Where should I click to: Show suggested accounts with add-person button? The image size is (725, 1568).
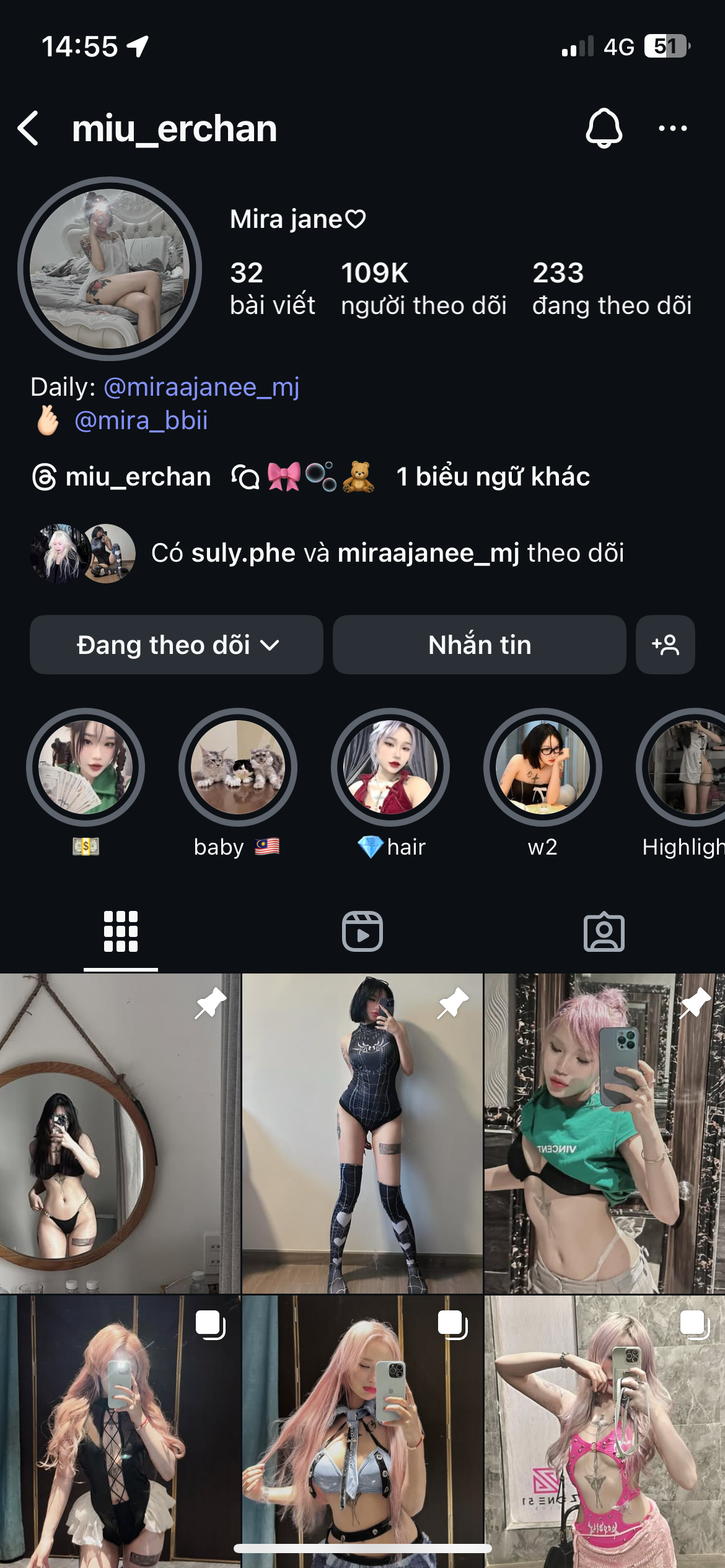click(x=665, y=645)
